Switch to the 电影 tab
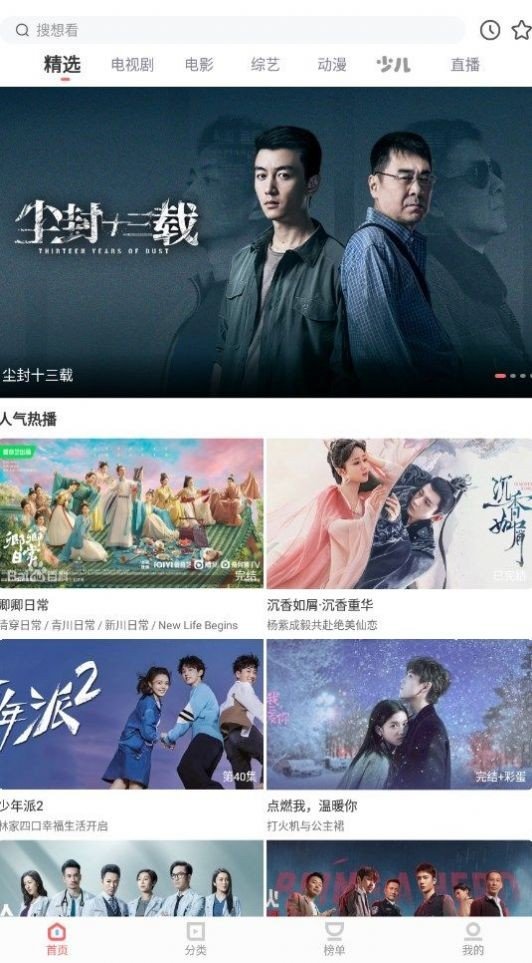The width and height of the screenshot is (532, 963). tap(199, 64)
